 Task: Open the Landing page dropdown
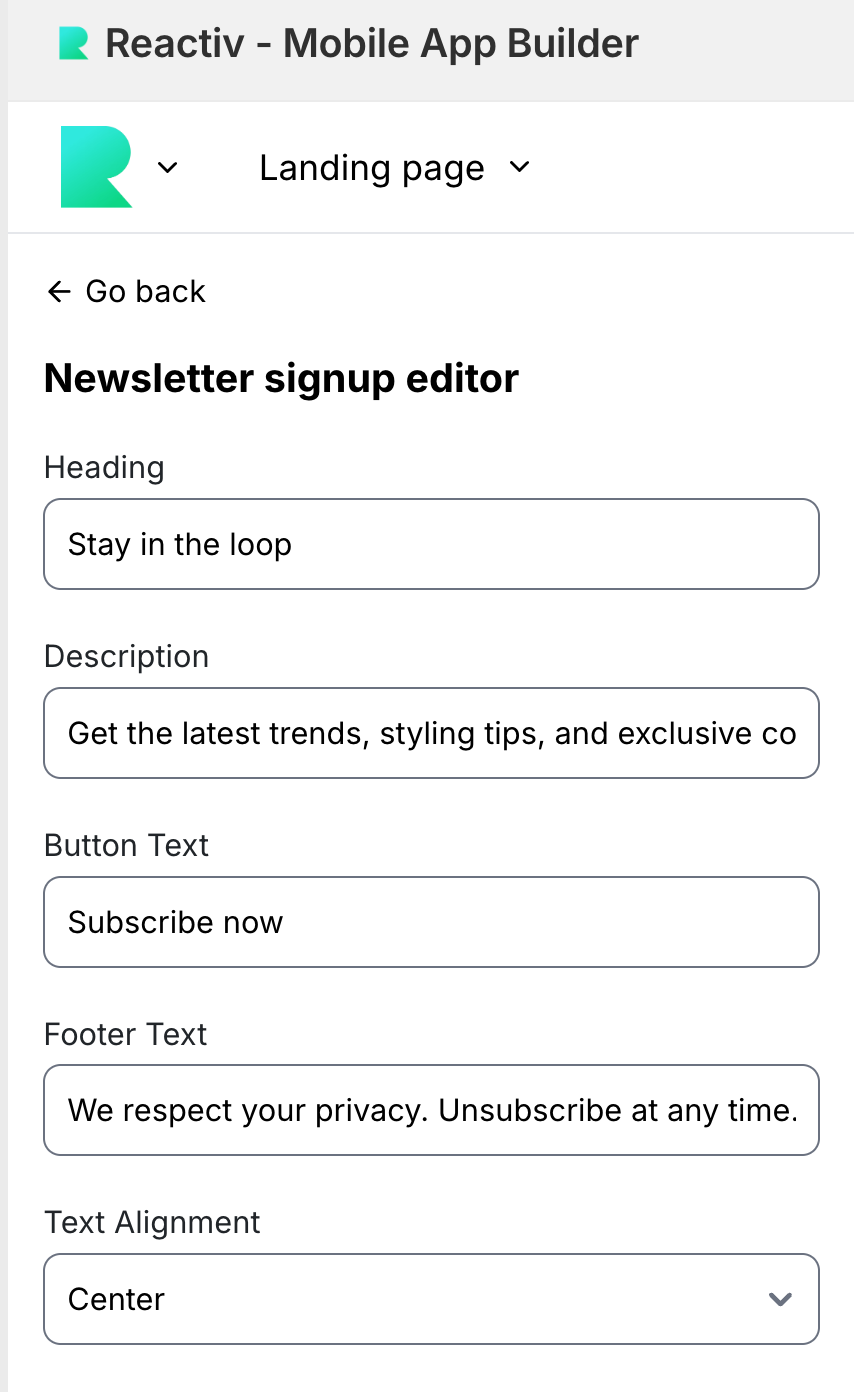[394, 168]
